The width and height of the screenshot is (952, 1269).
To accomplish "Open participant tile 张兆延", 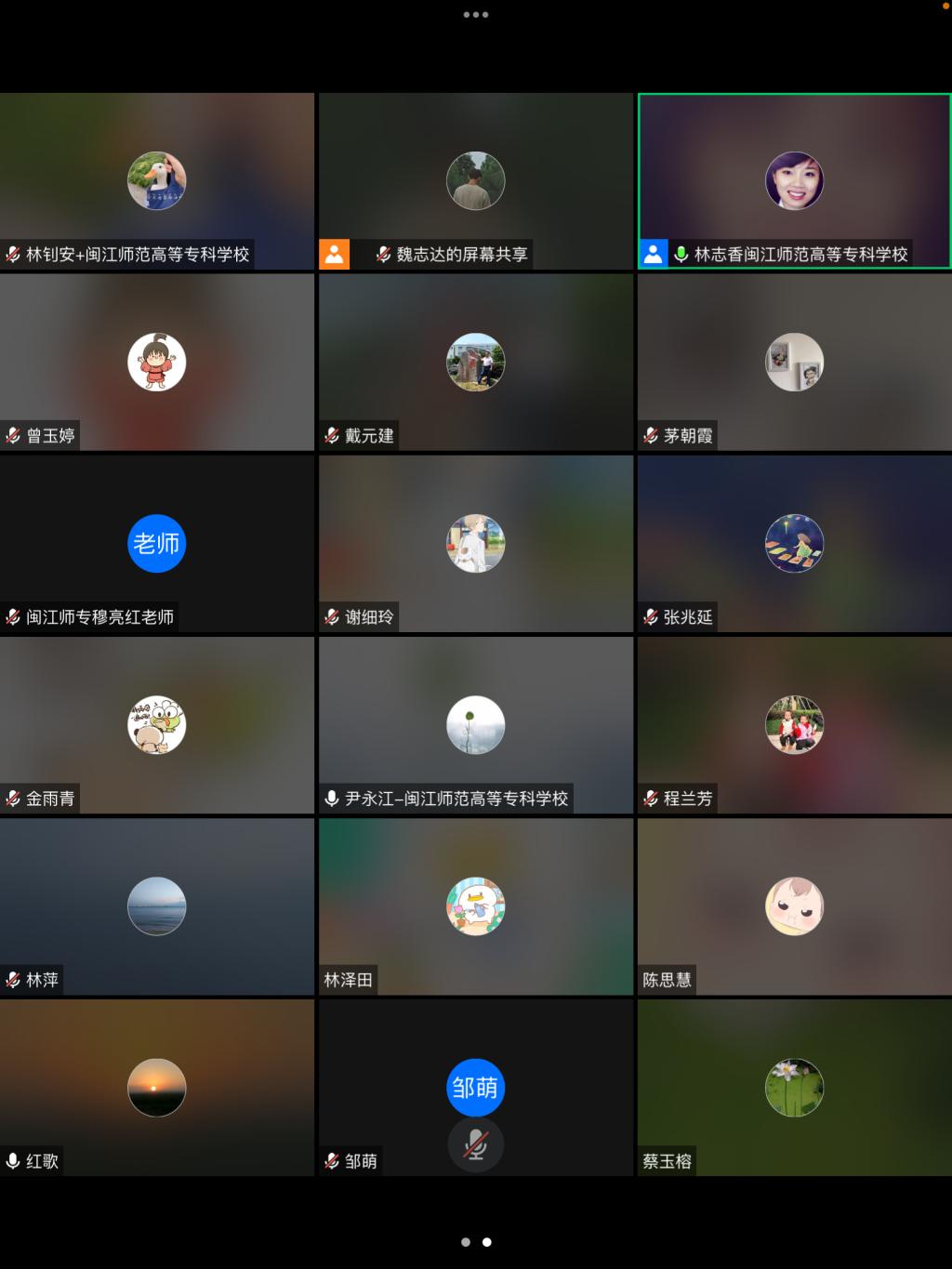I will pos(794,543).
